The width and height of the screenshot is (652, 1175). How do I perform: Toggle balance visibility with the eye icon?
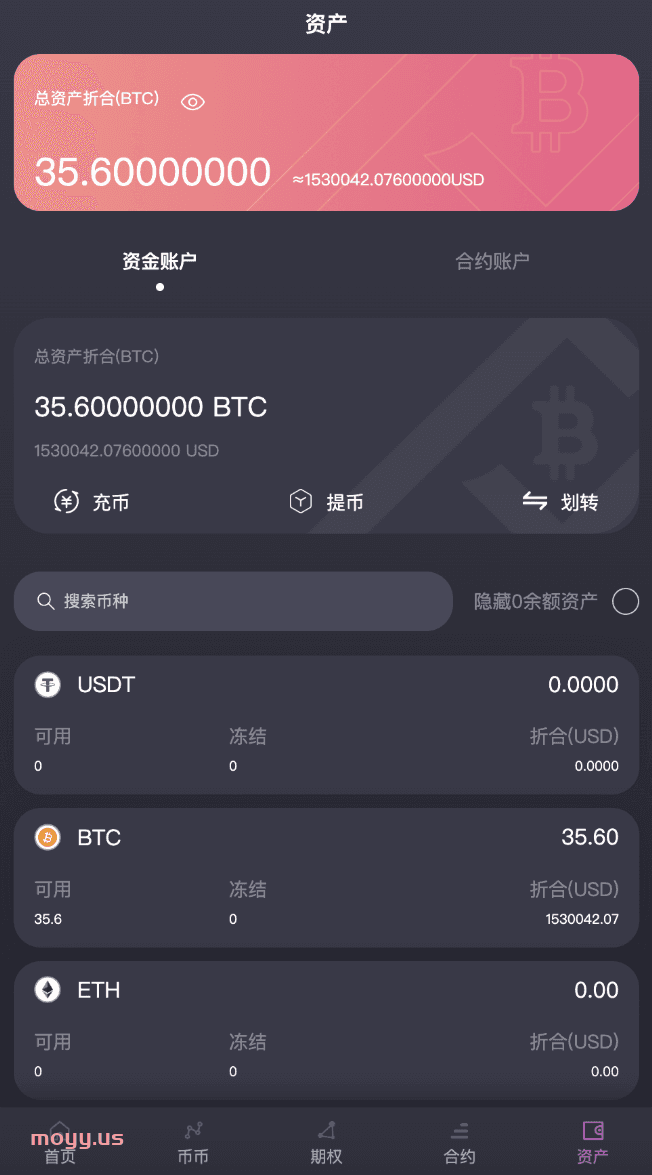193,102
